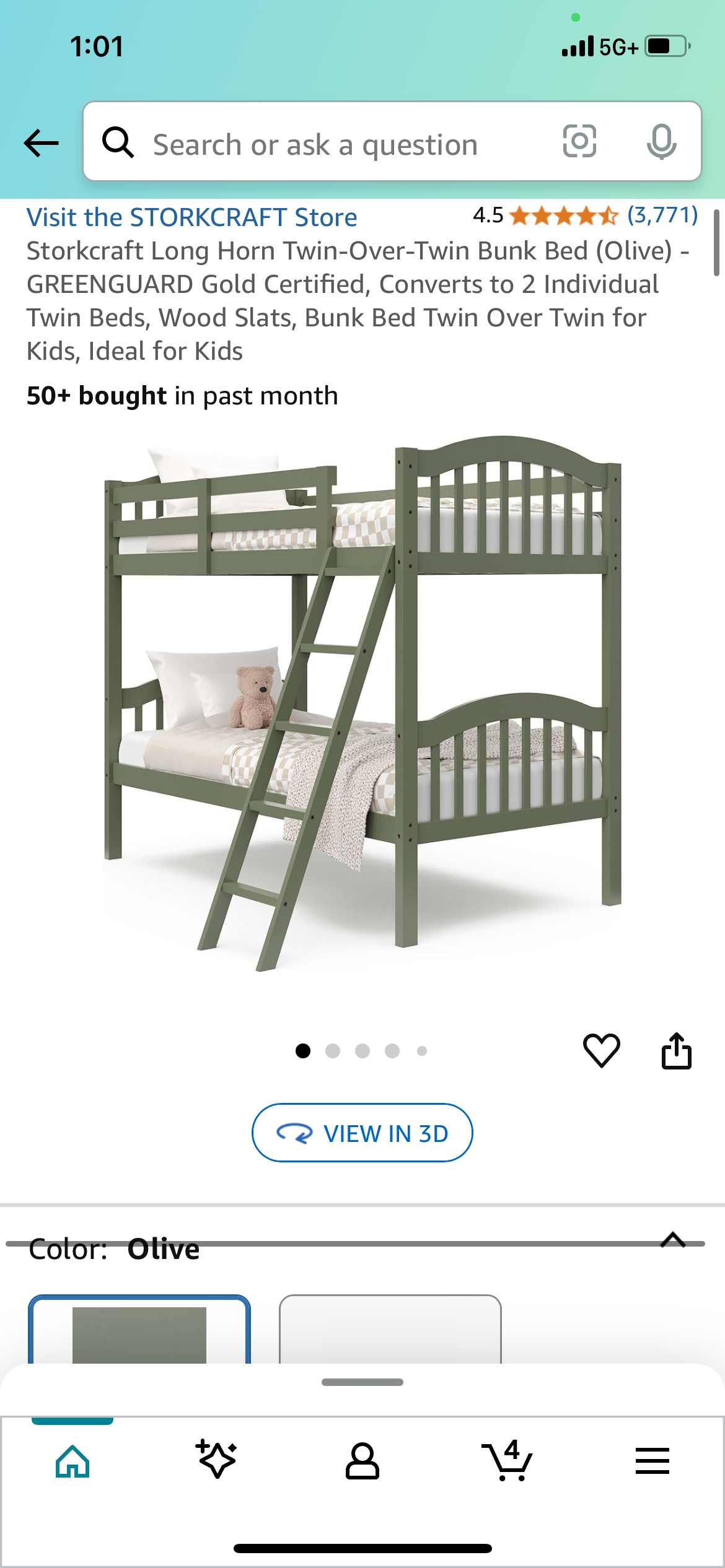Add the bunk bed to wish list

tap(601, 1051)
